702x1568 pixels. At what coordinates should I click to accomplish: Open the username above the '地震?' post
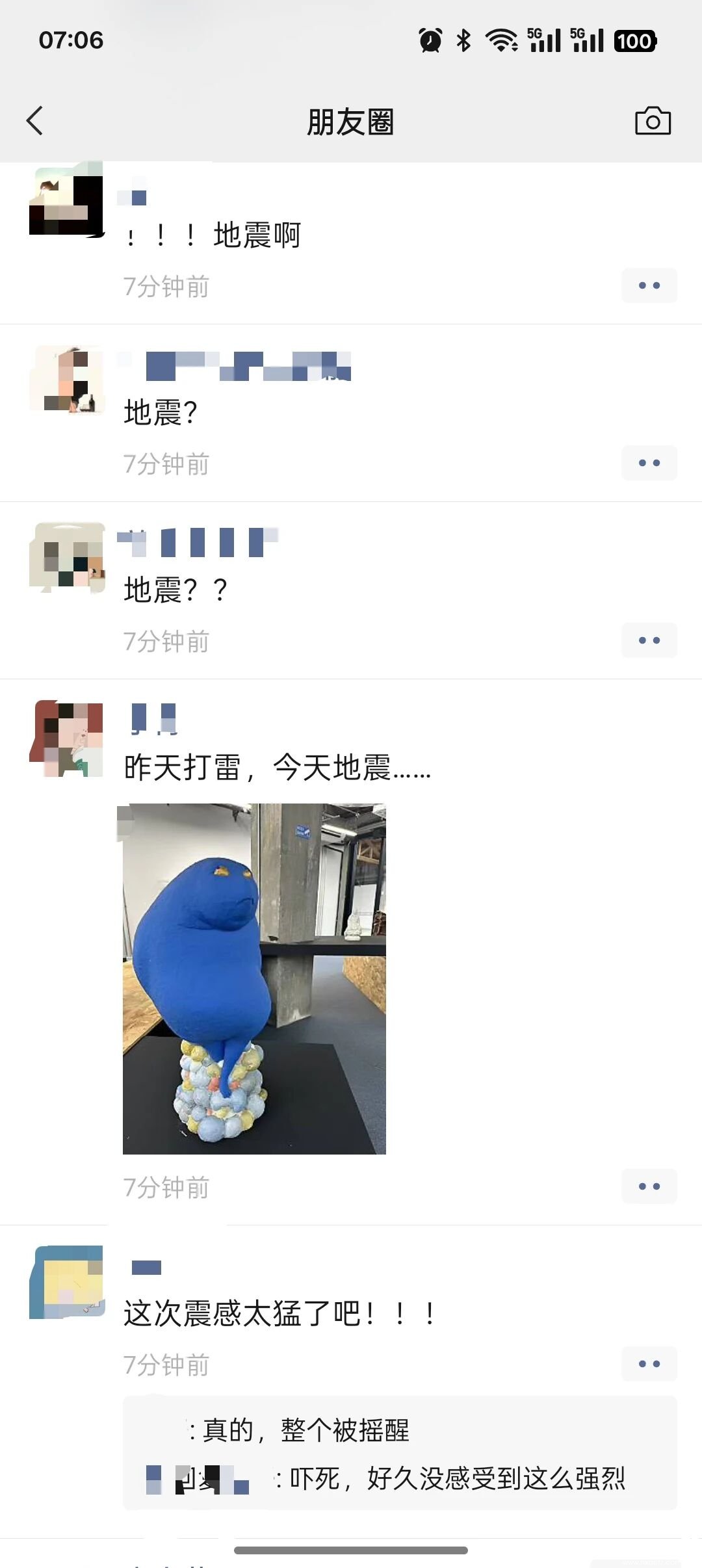[247, 366]
